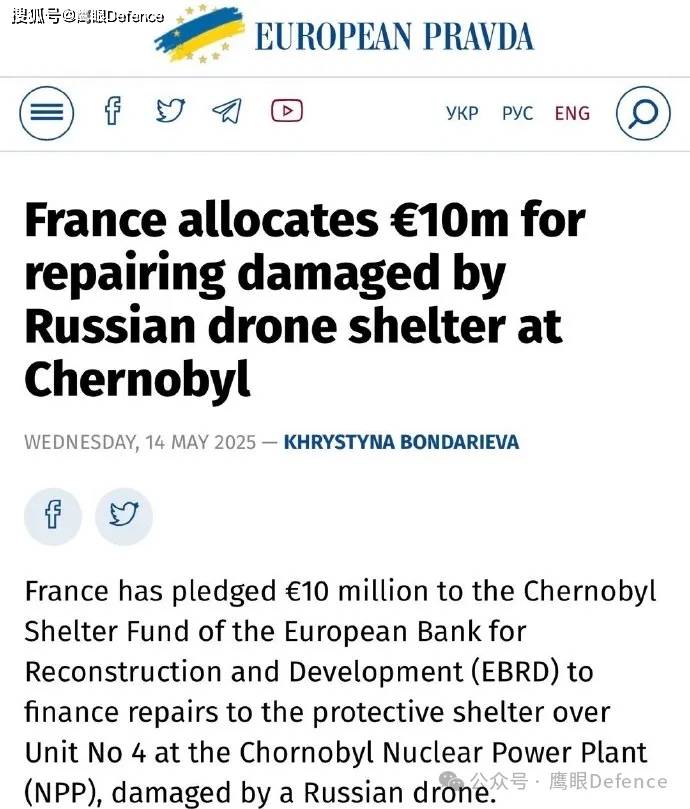Open the Facebook page from the header
Screen dimensions: 690x809
point(113,111)
